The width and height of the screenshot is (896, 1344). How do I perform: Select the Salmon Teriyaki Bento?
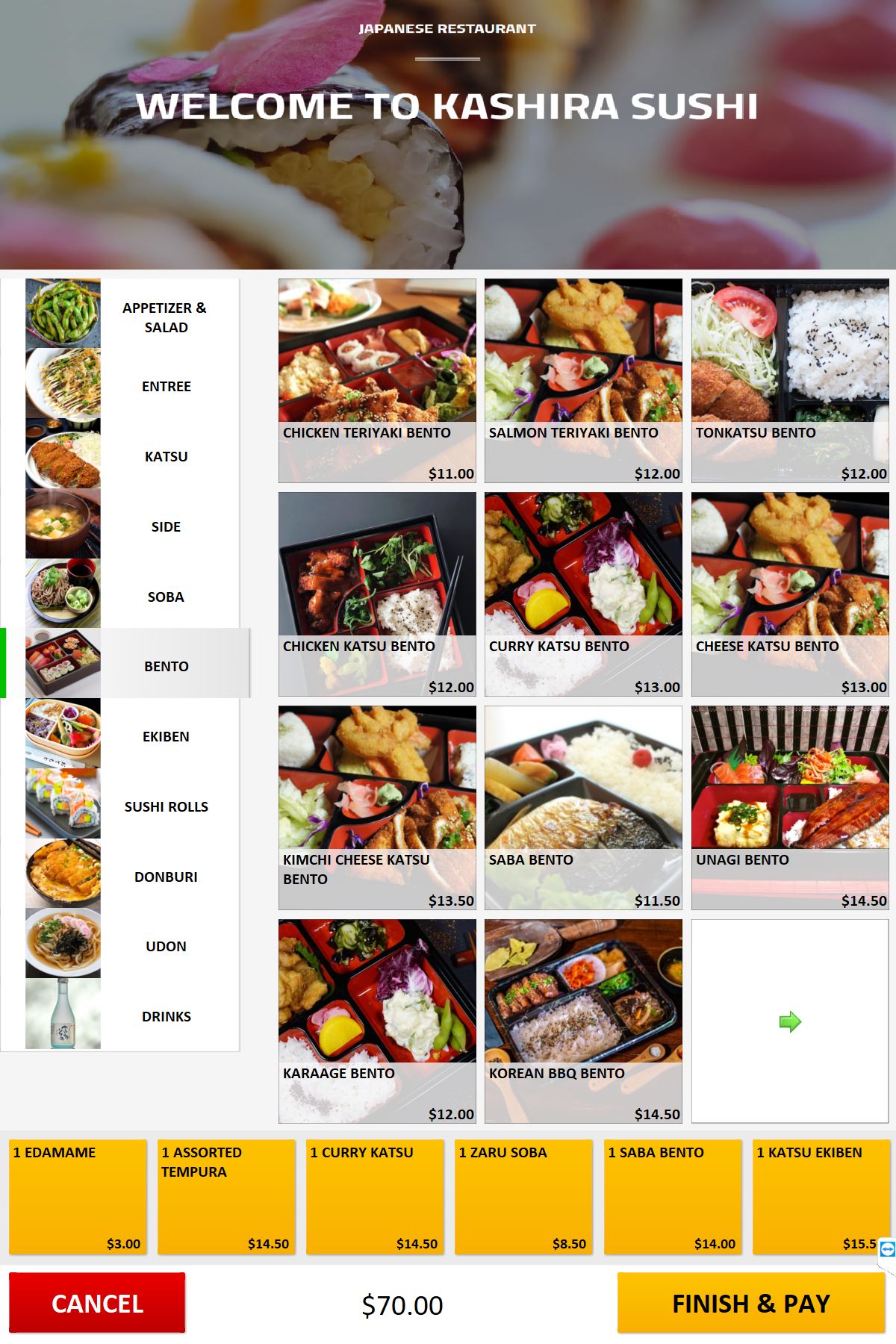583,381
